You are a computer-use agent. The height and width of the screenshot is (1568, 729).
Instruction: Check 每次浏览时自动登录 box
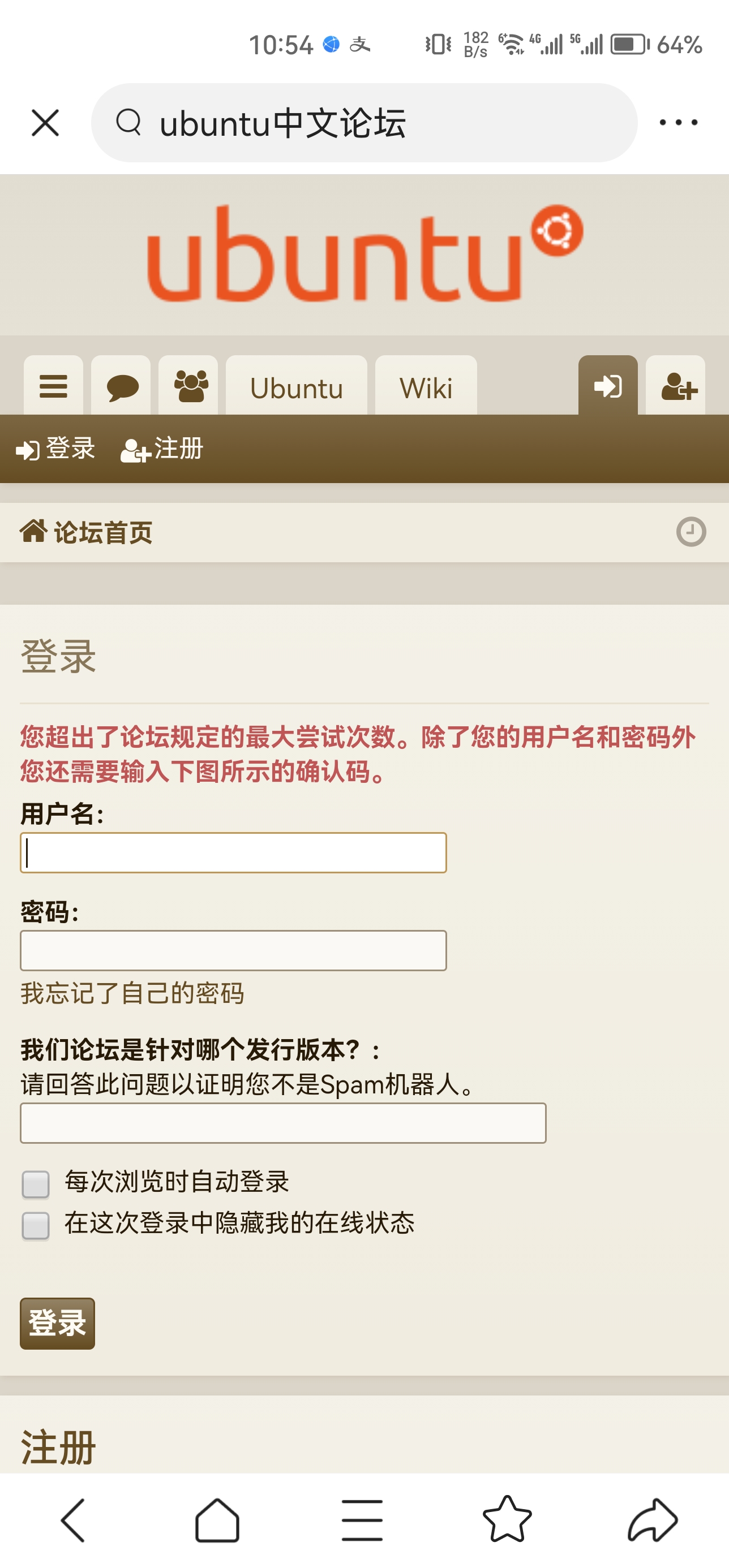coord(35,1184)
